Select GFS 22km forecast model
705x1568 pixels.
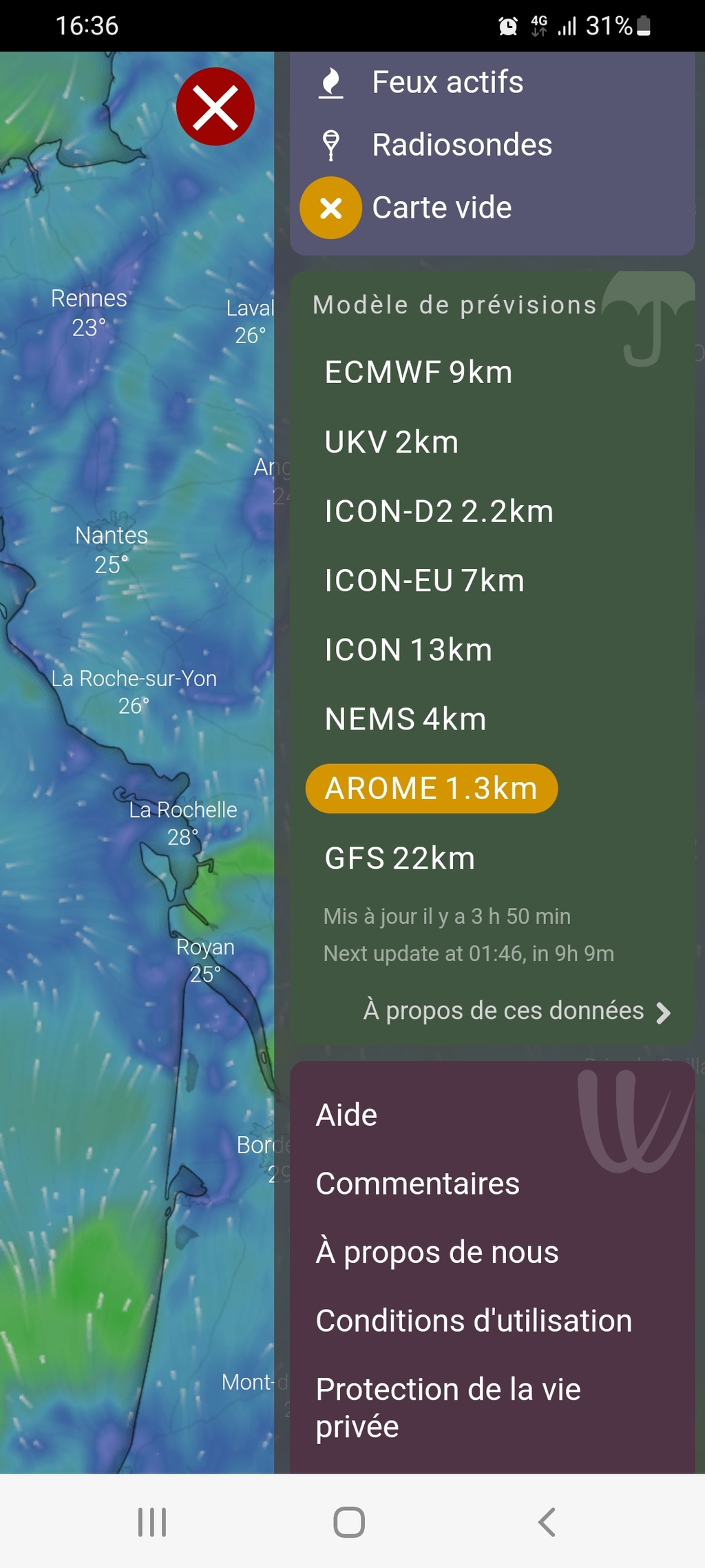point(400,858)
